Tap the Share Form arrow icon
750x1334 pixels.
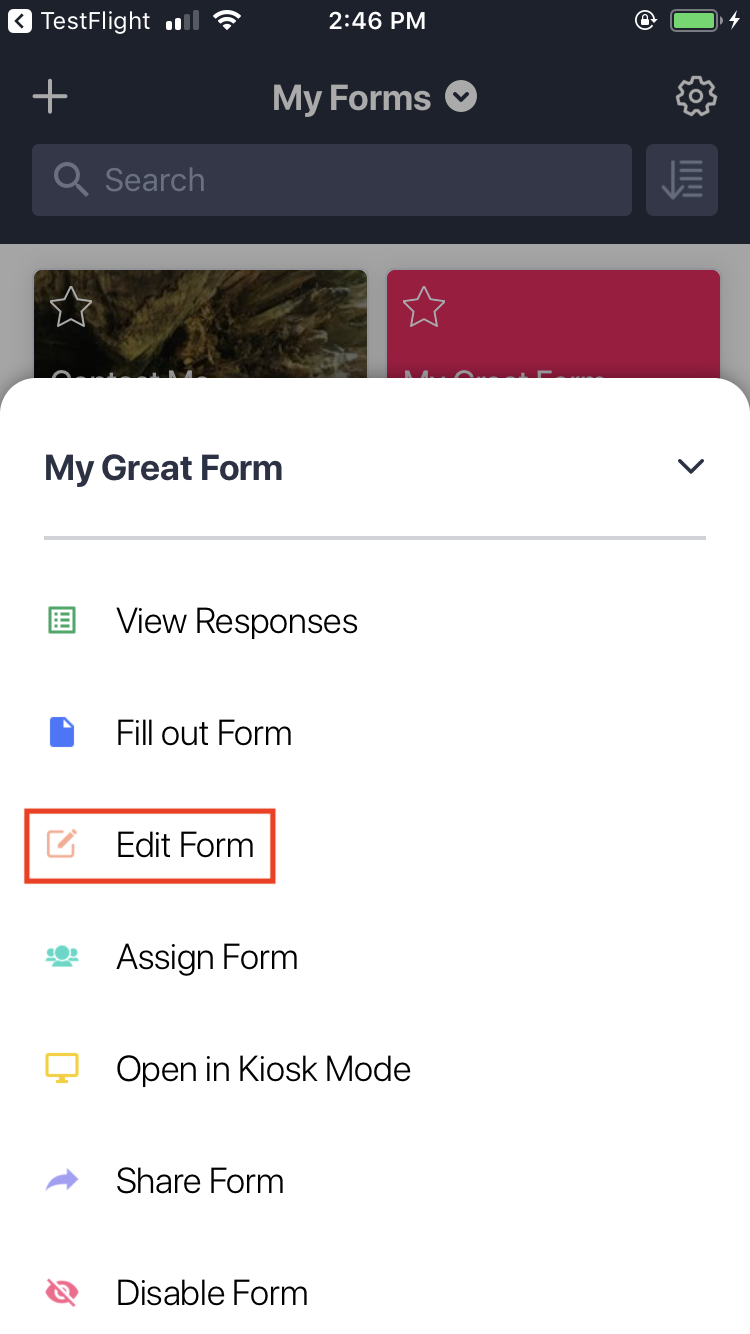coord(61,1180)
